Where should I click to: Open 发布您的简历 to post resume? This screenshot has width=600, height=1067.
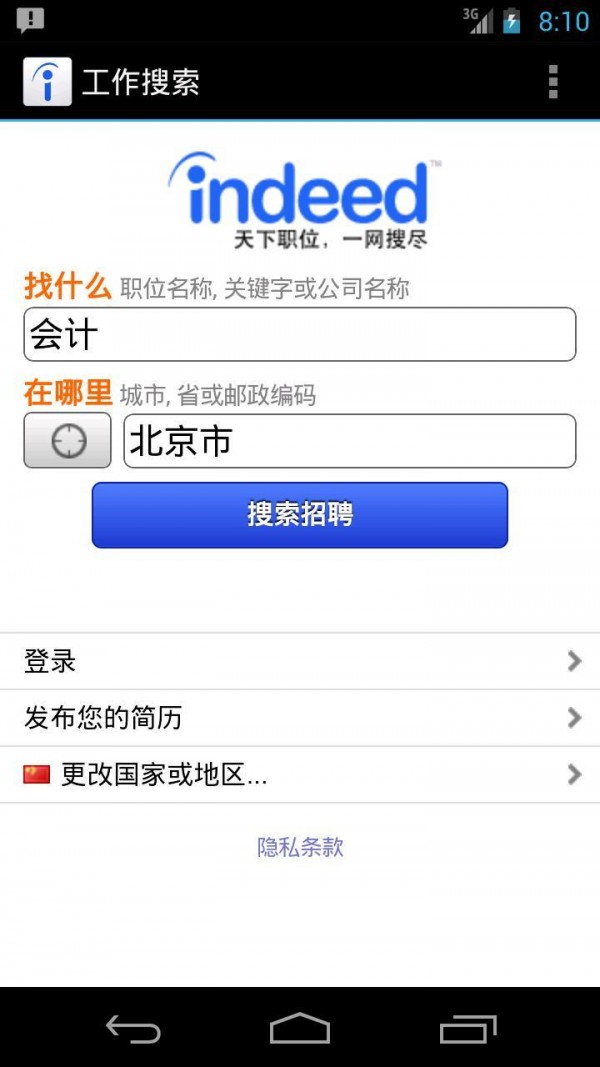click(x=300, y=718)
